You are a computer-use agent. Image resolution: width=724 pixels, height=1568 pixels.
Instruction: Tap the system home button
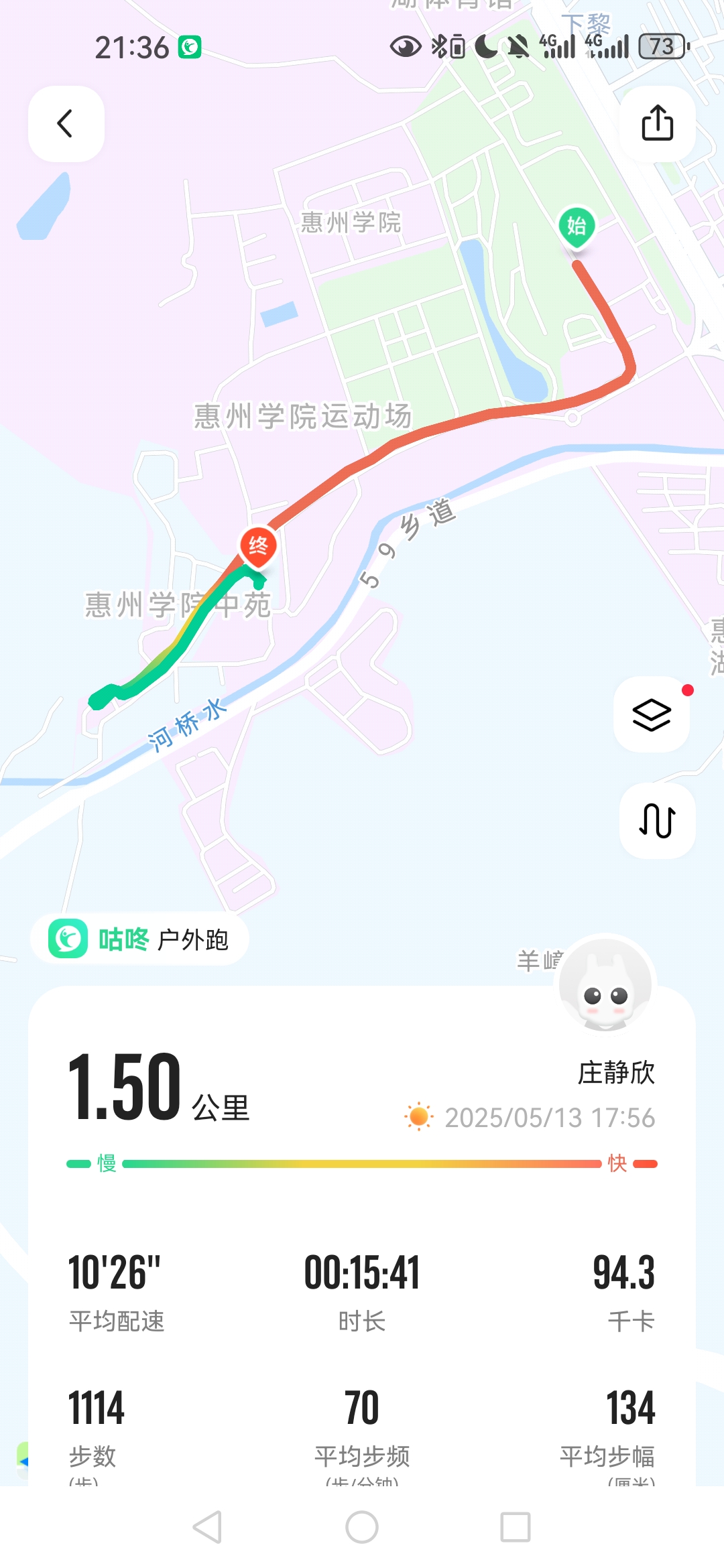coord(362,1527)
